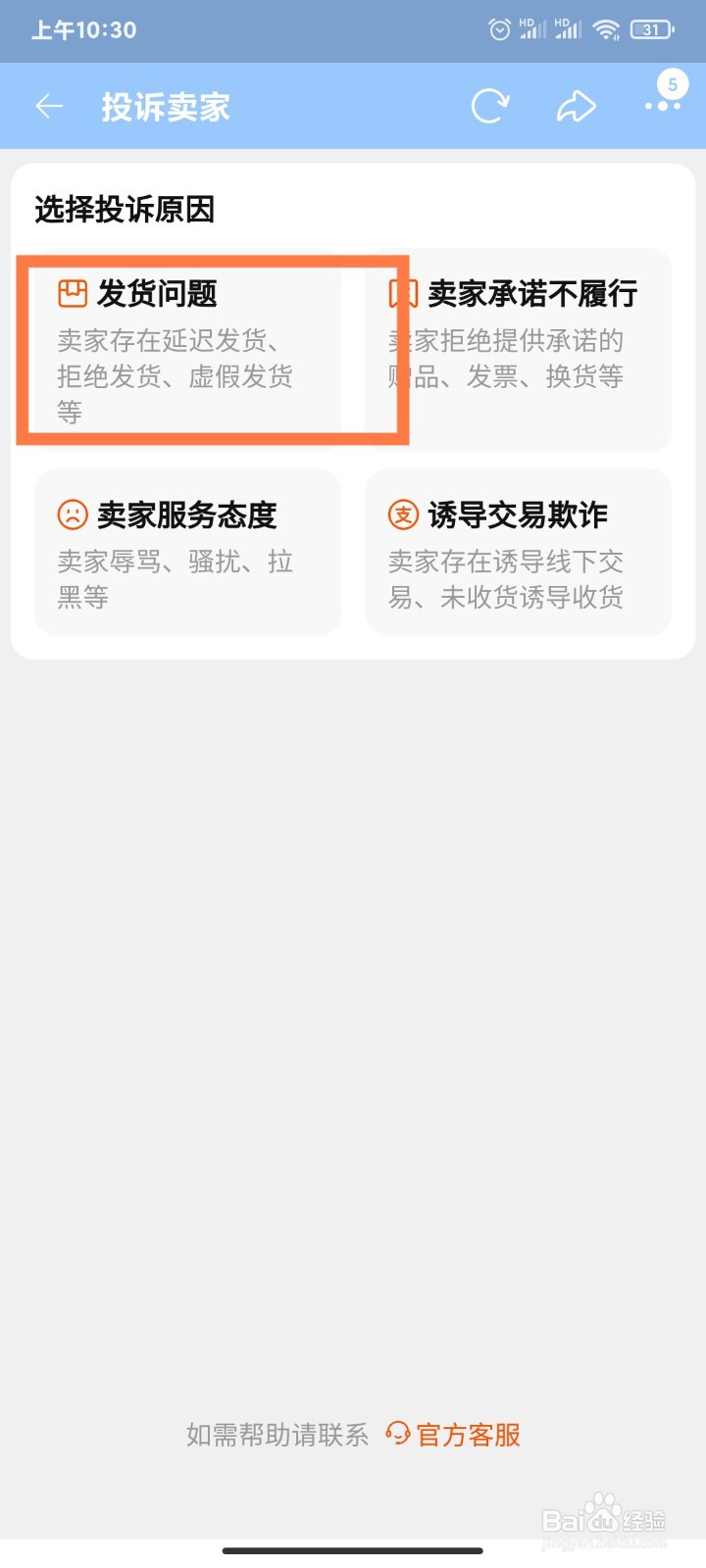Image resolution: width=706 pixels, height=1568 pixels.
Task: Tap the navigation handle at bottom
Action: tap(353, 1549)
